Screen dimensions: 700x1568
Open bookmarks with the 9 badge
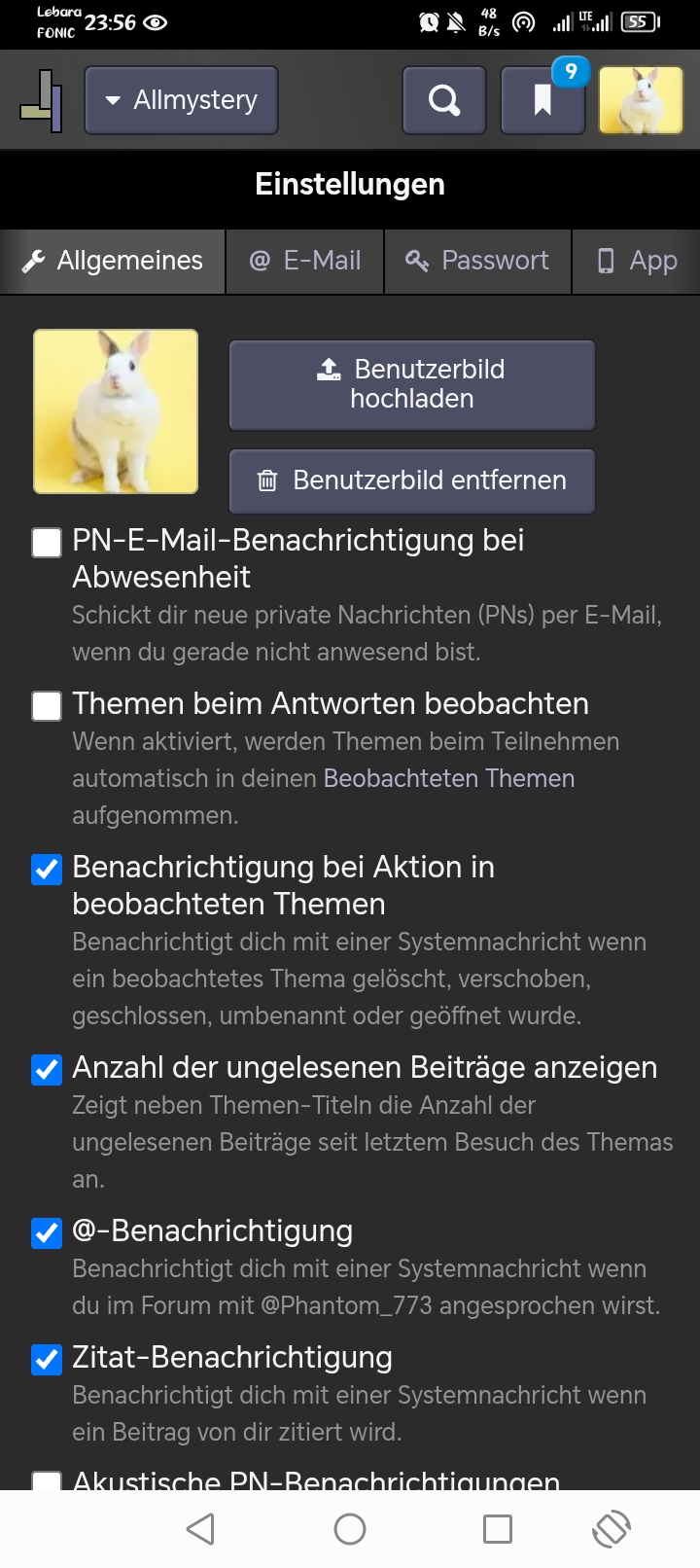coord(543,100)
